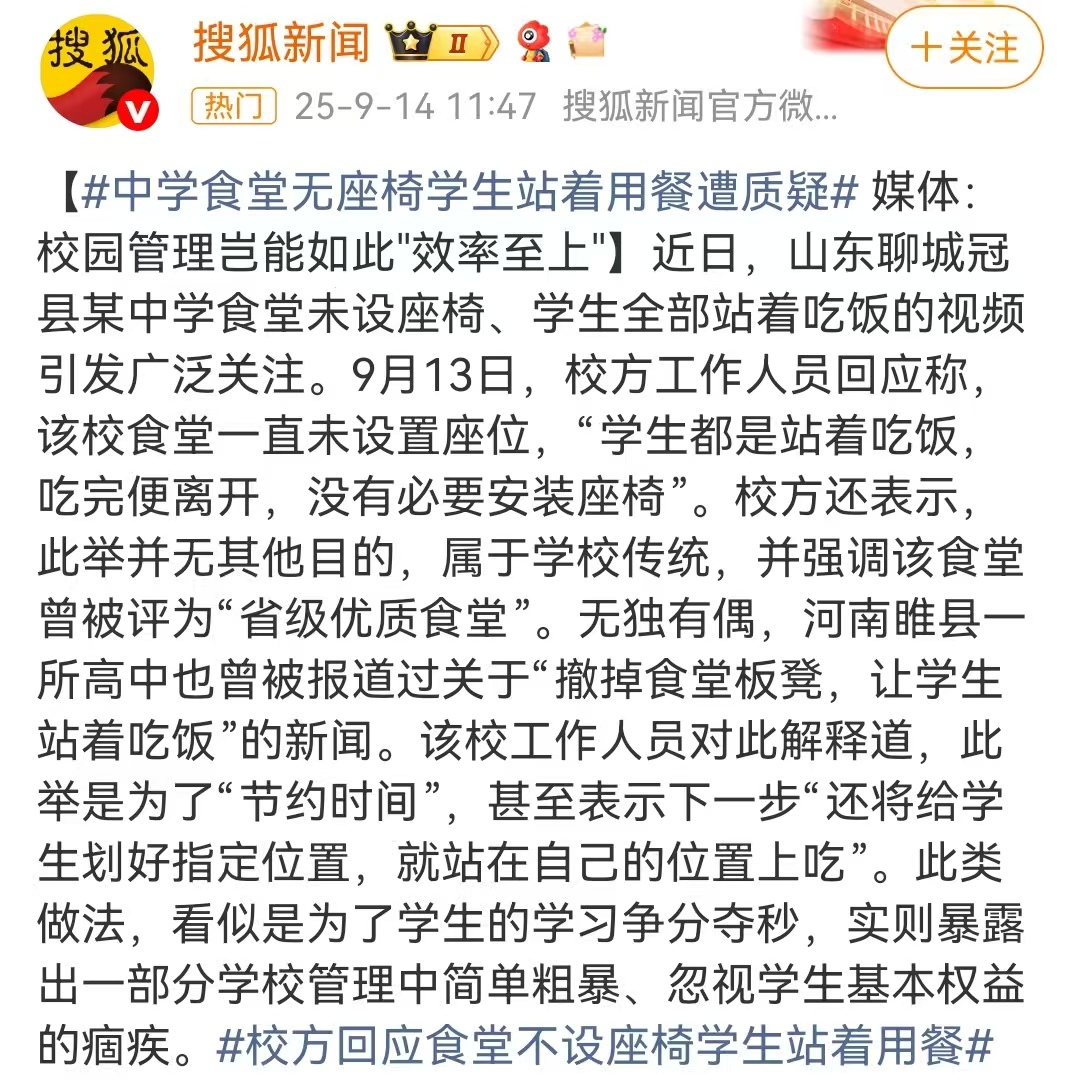Open the 搜狐新闻 account name
This screenshot has width=1080, height=1080.
pos(281,42)
